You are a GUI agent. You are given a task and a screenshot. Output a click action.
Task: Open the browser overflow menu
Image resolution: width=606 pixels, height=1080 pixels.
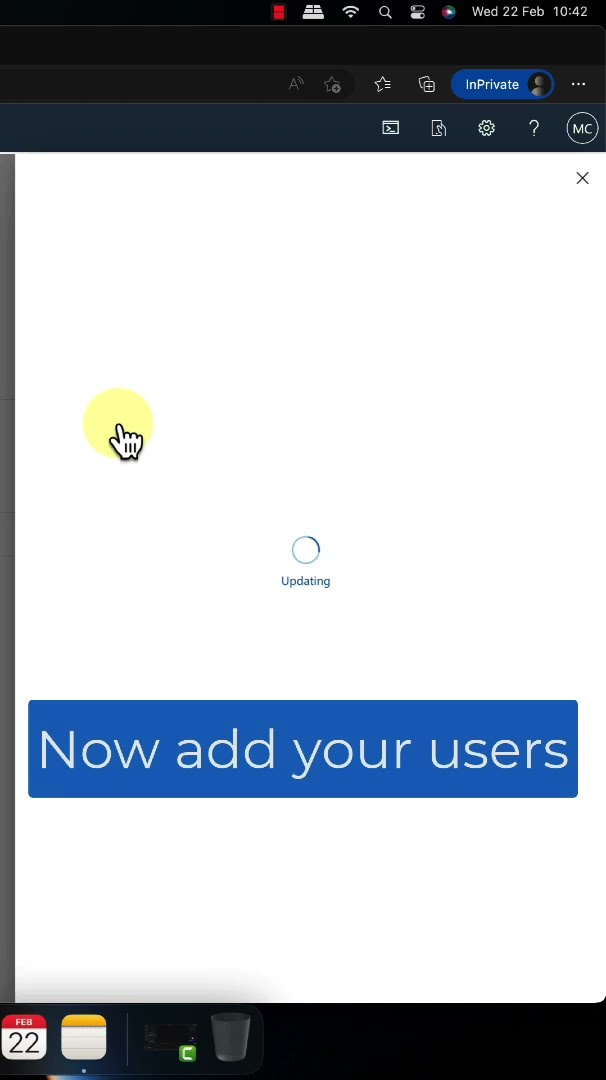point(578,85)
